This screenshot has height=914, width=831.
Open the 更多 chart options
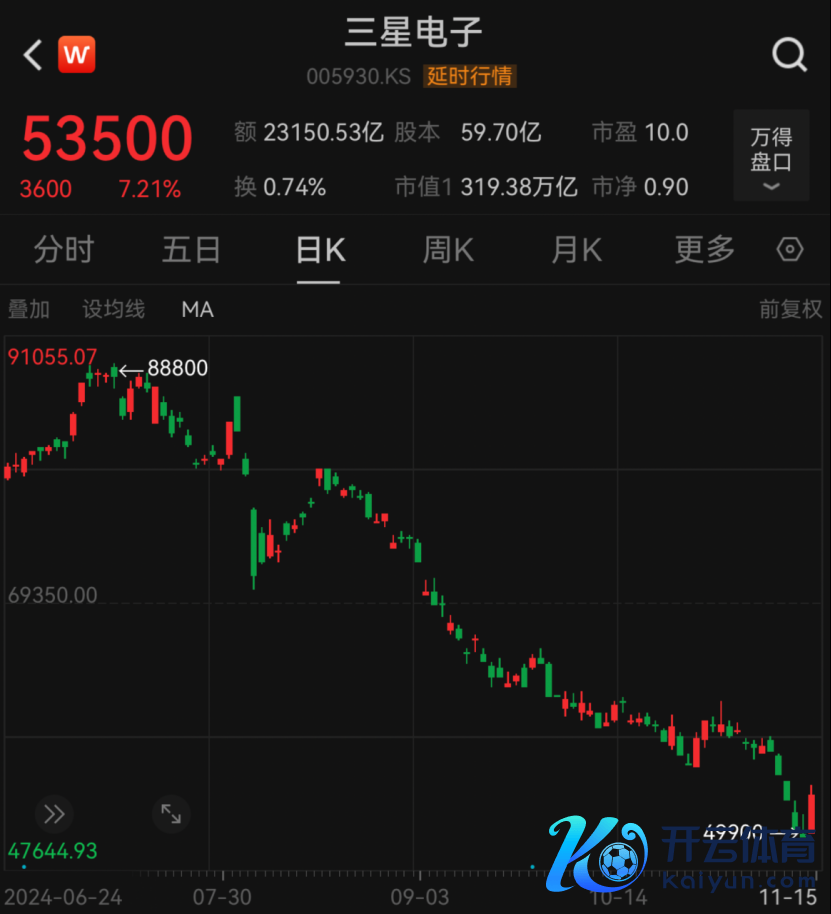pos(704,250)
